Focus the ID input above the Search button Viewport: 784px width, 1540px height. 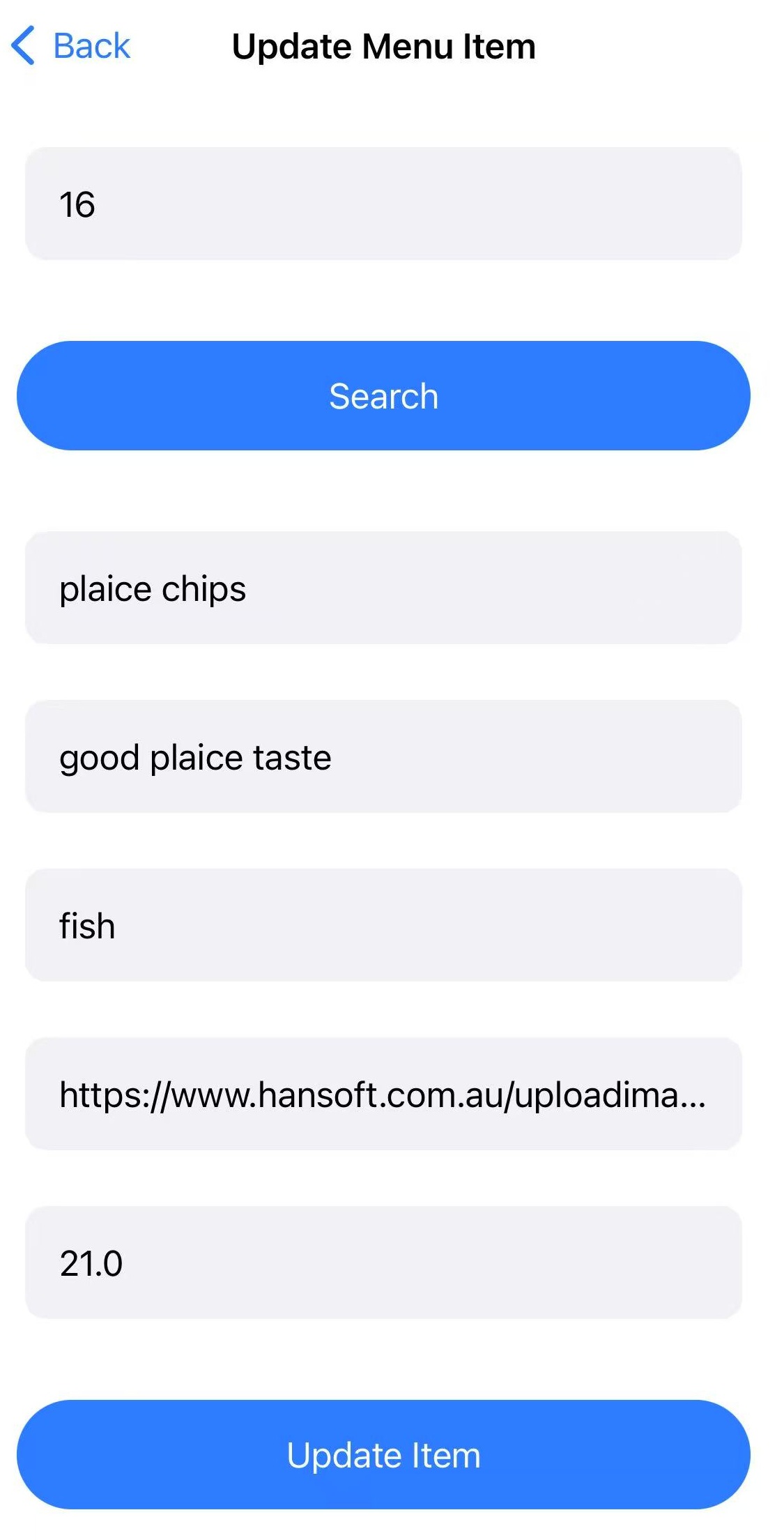pyautogui.click(x=383, y=203)
